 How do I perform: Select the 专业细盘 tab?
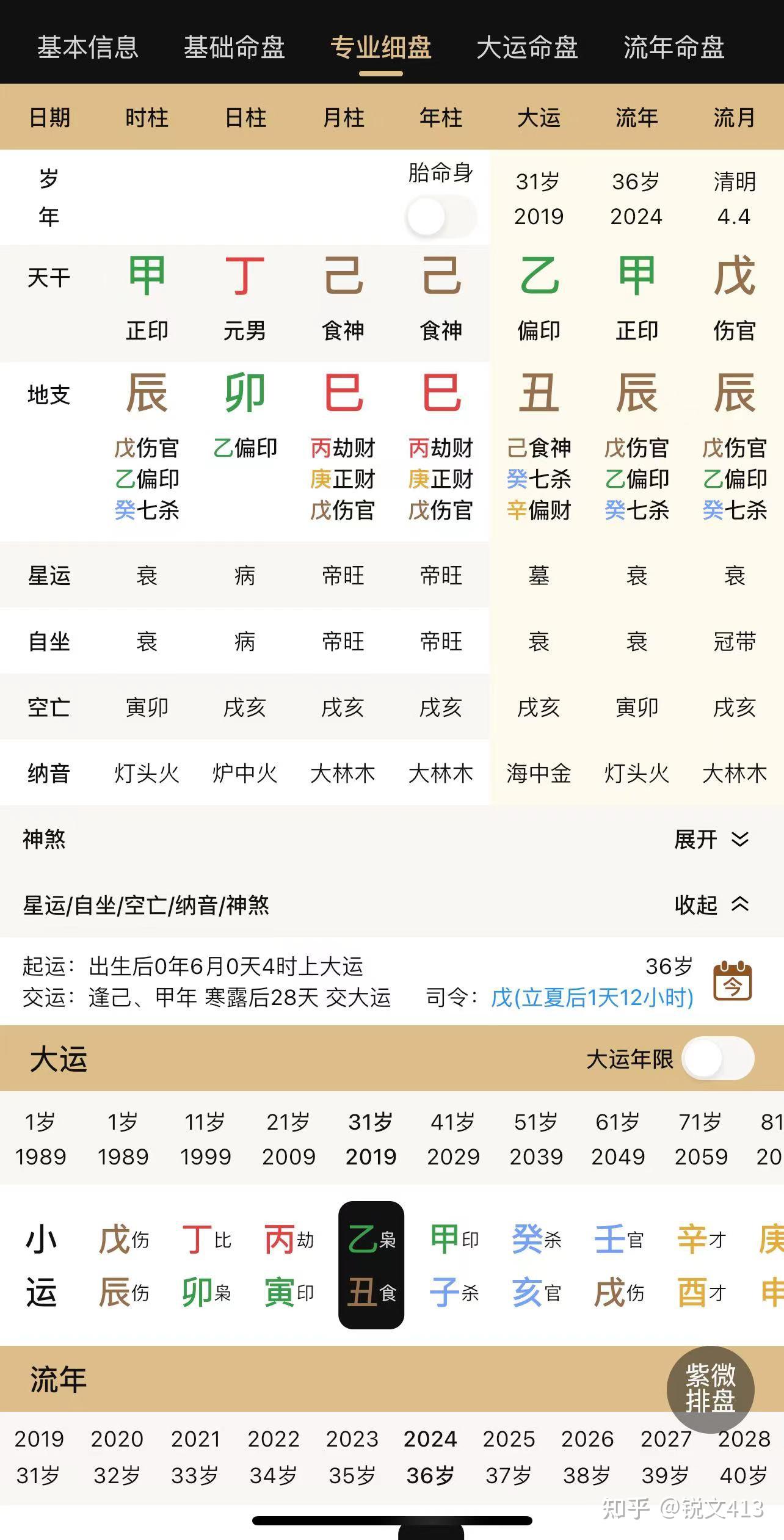tap(381, 47)
